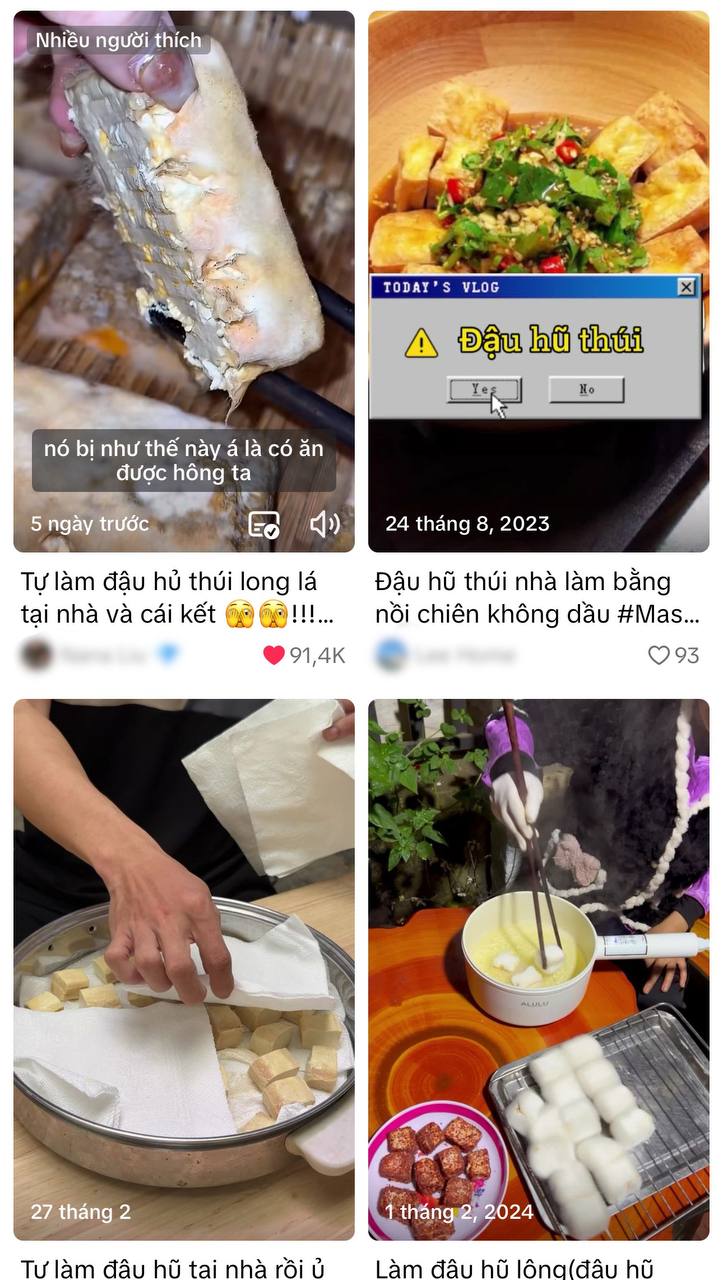The width and height of the screenshot is (723, 1280).
Task: Open the 1 tháng 2, 2024 hairy tofu video
Action: click(x=538, y=970)
